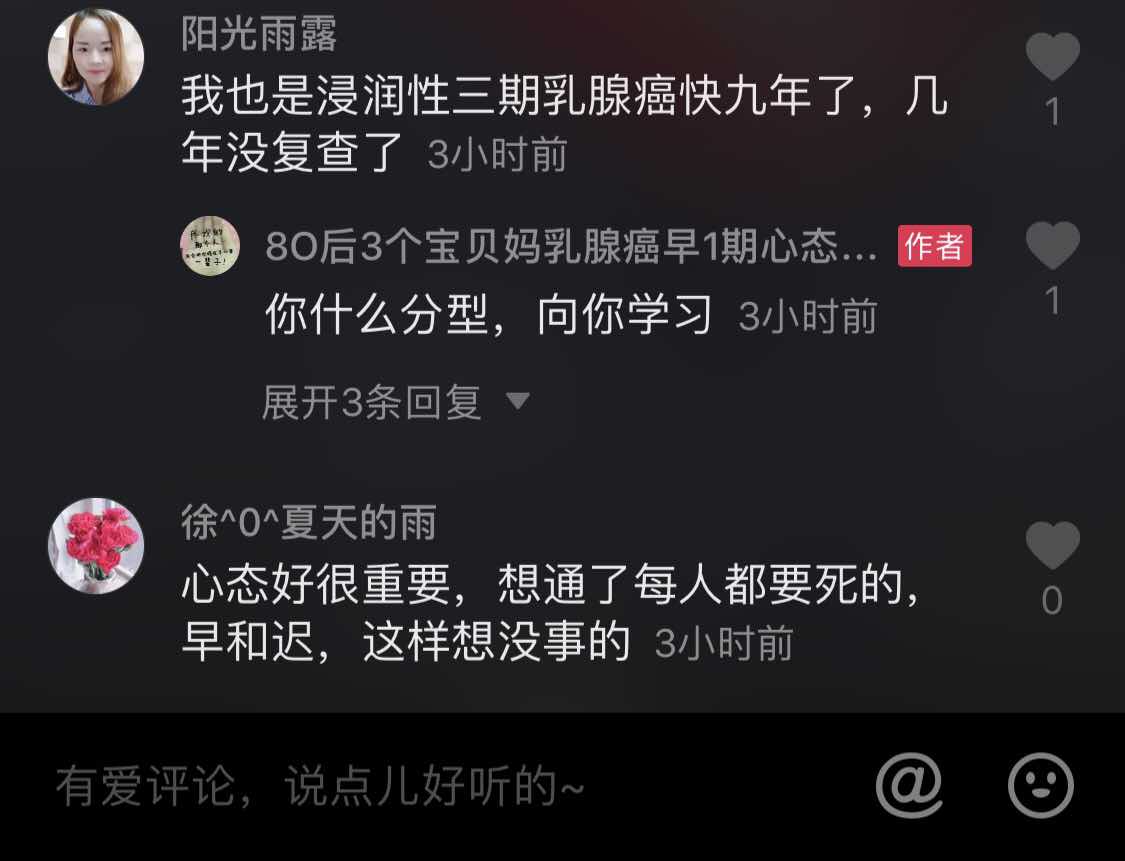Open the author's avatar in the reply
1125x861 pixels.
[x=210, y=247]
